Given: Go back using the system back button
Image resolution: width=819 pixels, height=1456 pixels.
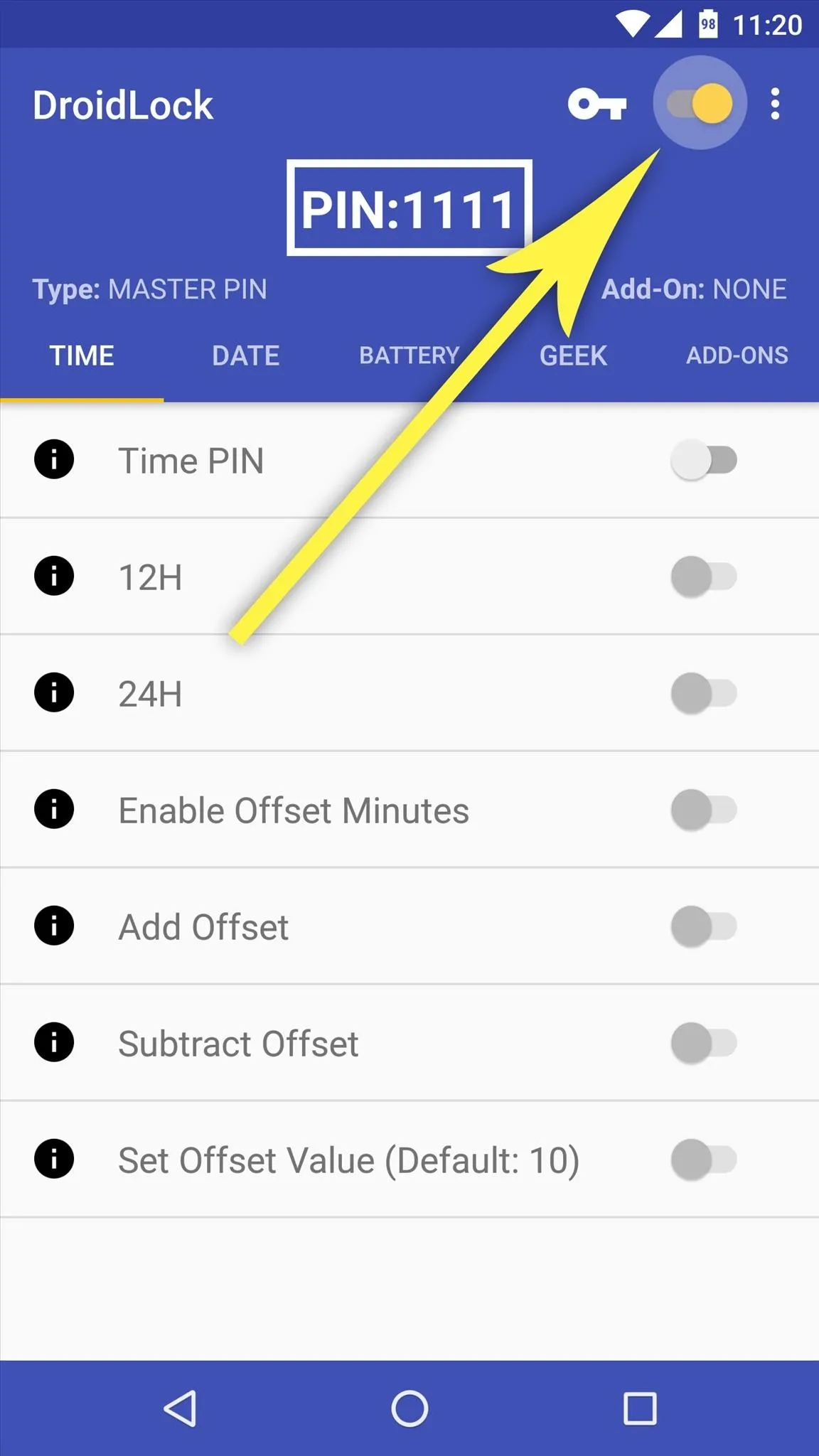Looking at the screenshot, I should [181, 1408].
